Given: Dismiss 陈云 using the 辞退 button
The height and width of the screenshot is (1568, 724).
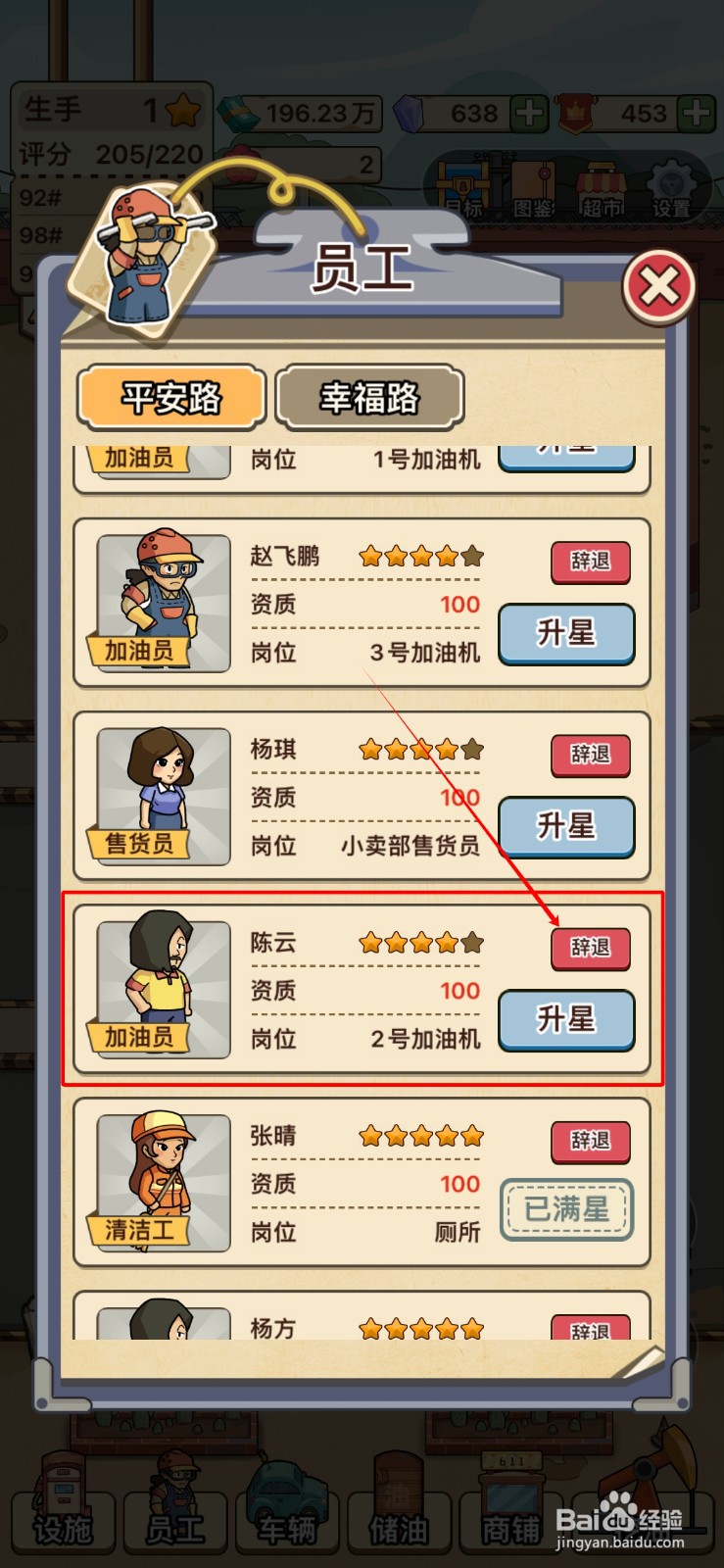Looking at the screenshot, I should pyautogui.click(x=590, y=948).
